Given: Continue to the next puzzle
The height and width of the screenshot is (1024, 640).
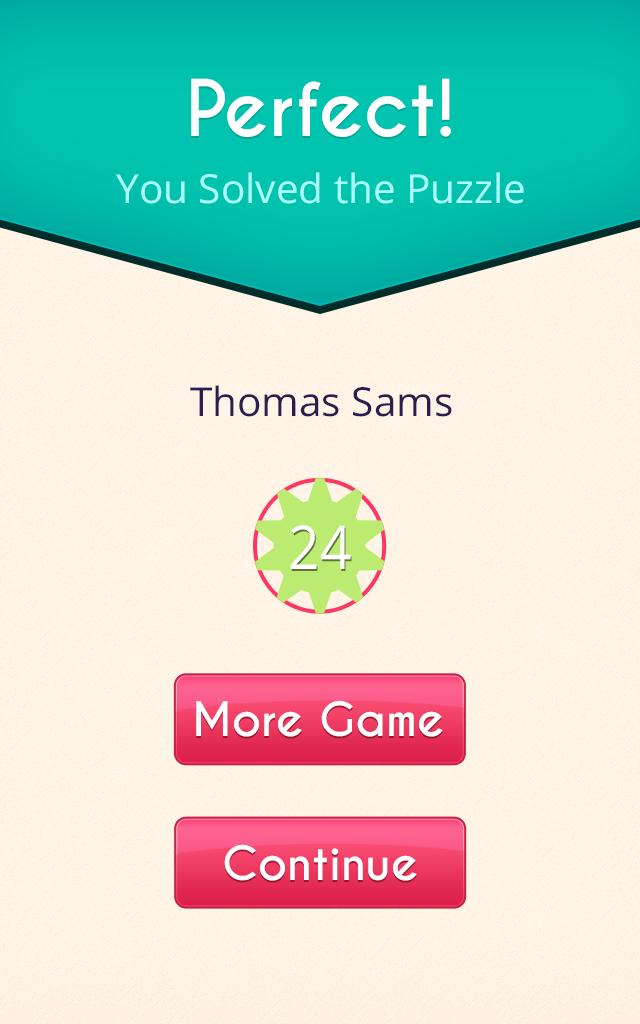Looking at the screenshot, I should (x=320, y=862).
